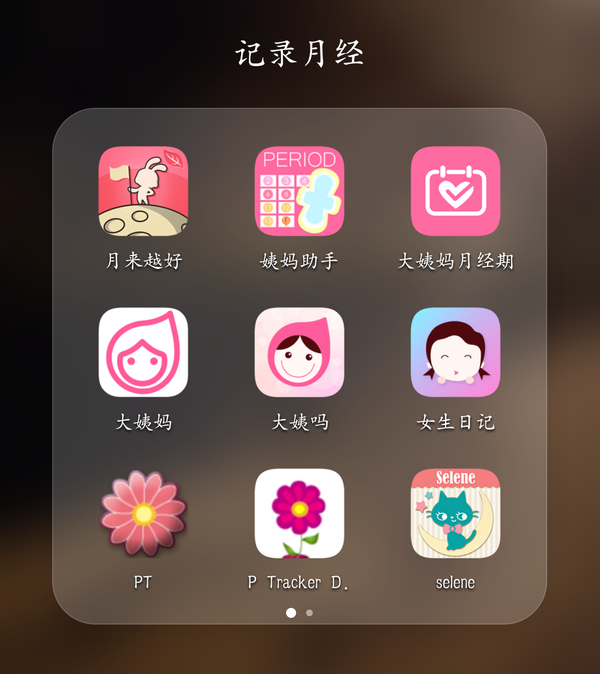The width and height of the screenshot is (600, 674).
Task: Launch the selene app
Action: point(455,513)
